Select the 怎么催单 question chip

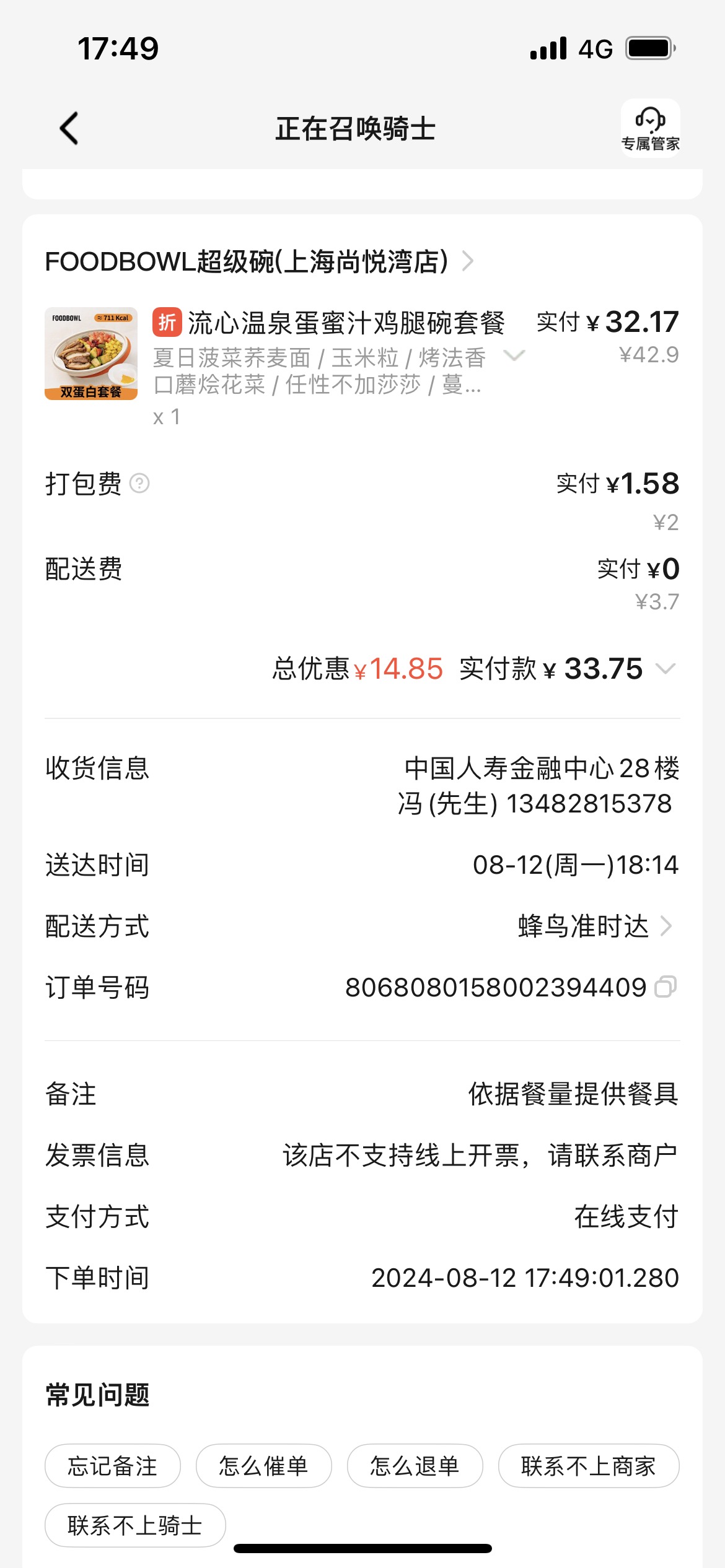[264, 1466]
